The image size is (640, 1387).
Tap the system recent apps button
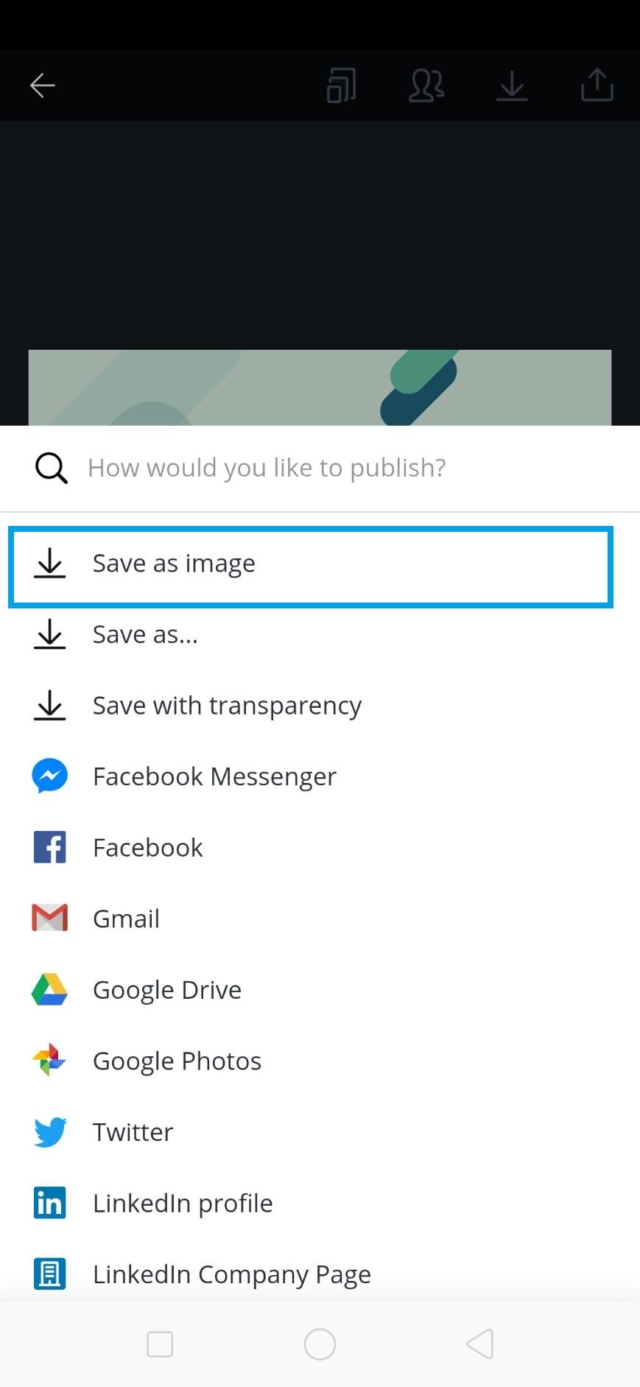coord(160,1344)
